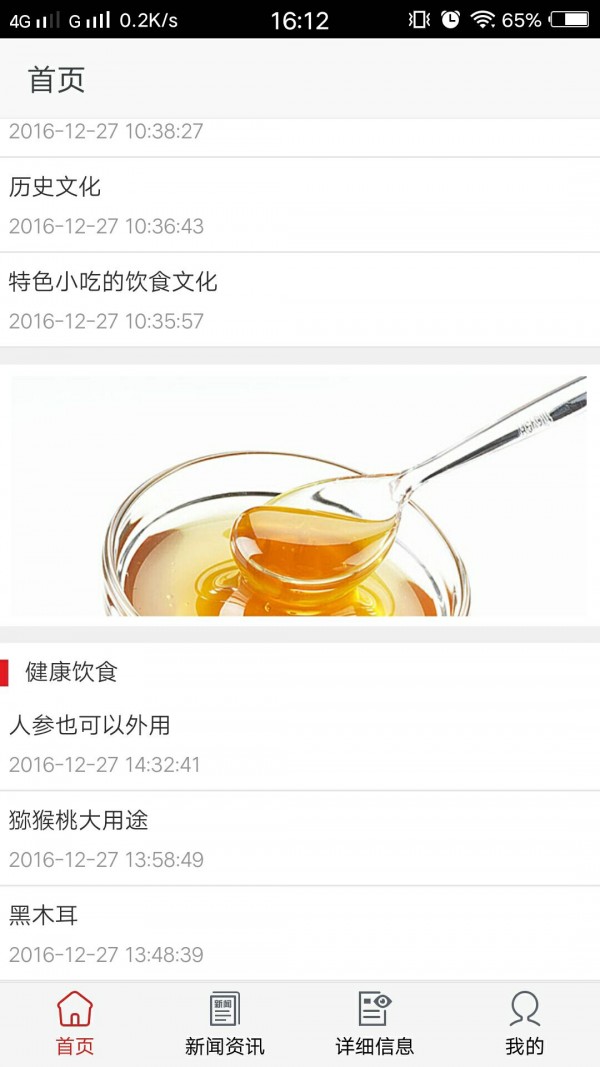Open the 历史文化 article
Viewport: 600px width, 1067px height.
[300, 205]
